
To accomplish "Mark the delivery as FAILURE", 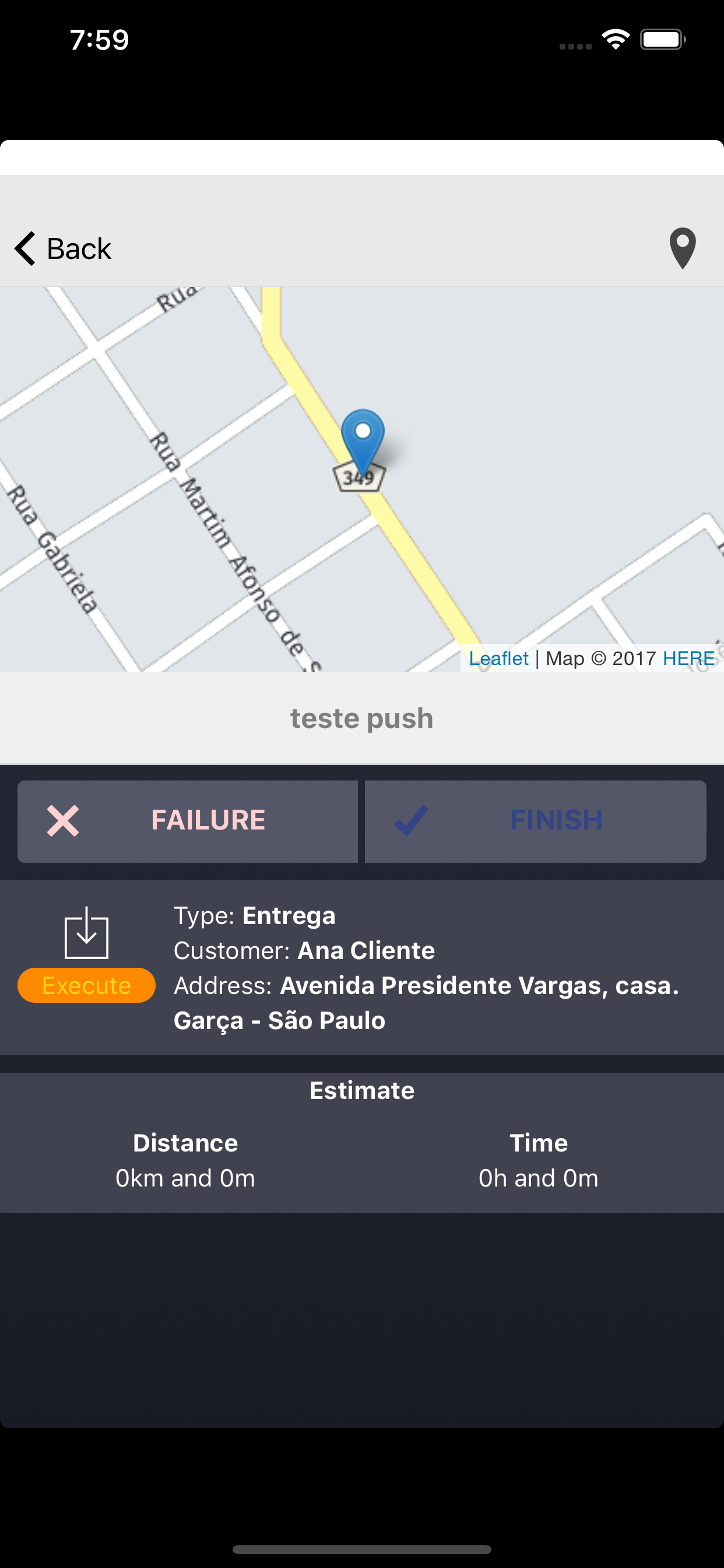I will click(x=187, y=821).
